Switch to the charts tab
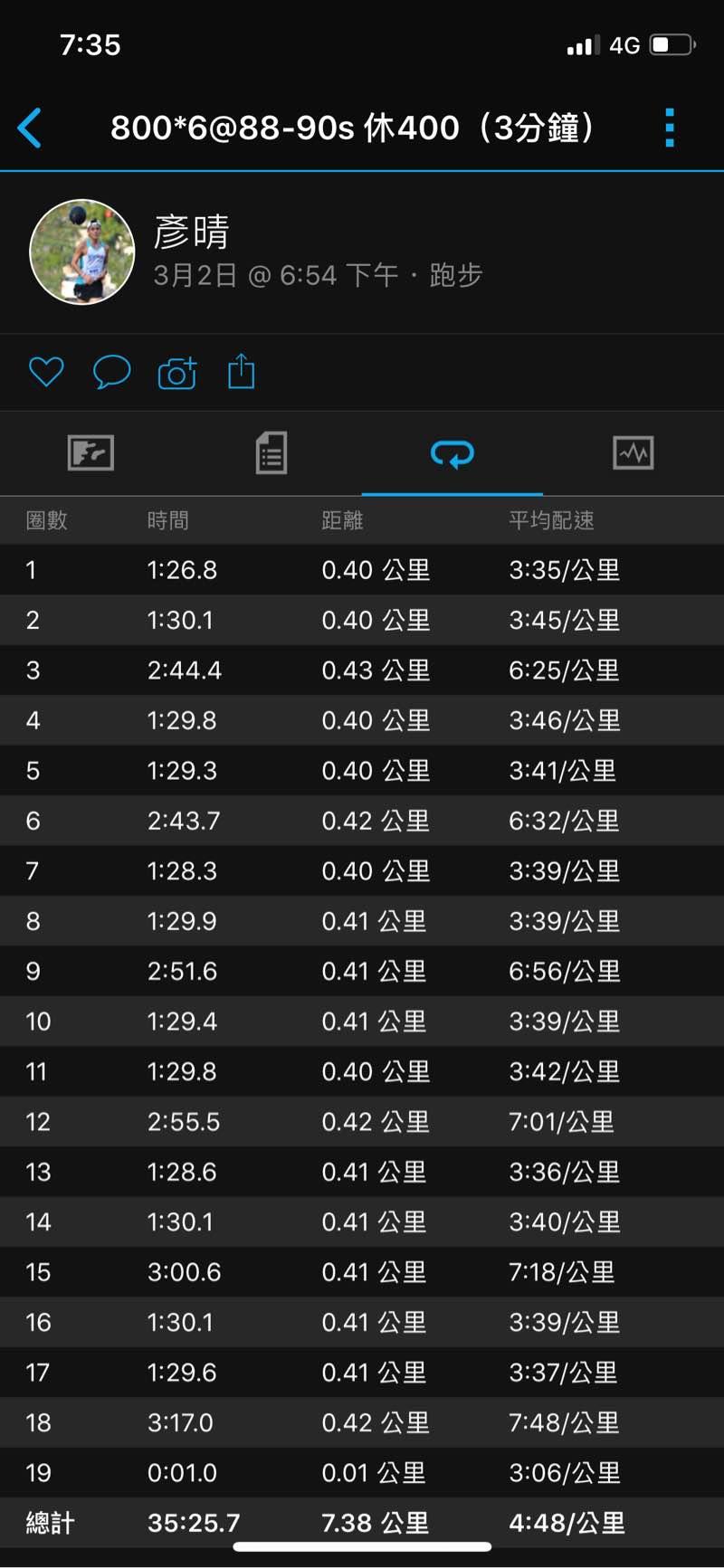Viewport: 724px width, 1568px height. coord(633,452)
